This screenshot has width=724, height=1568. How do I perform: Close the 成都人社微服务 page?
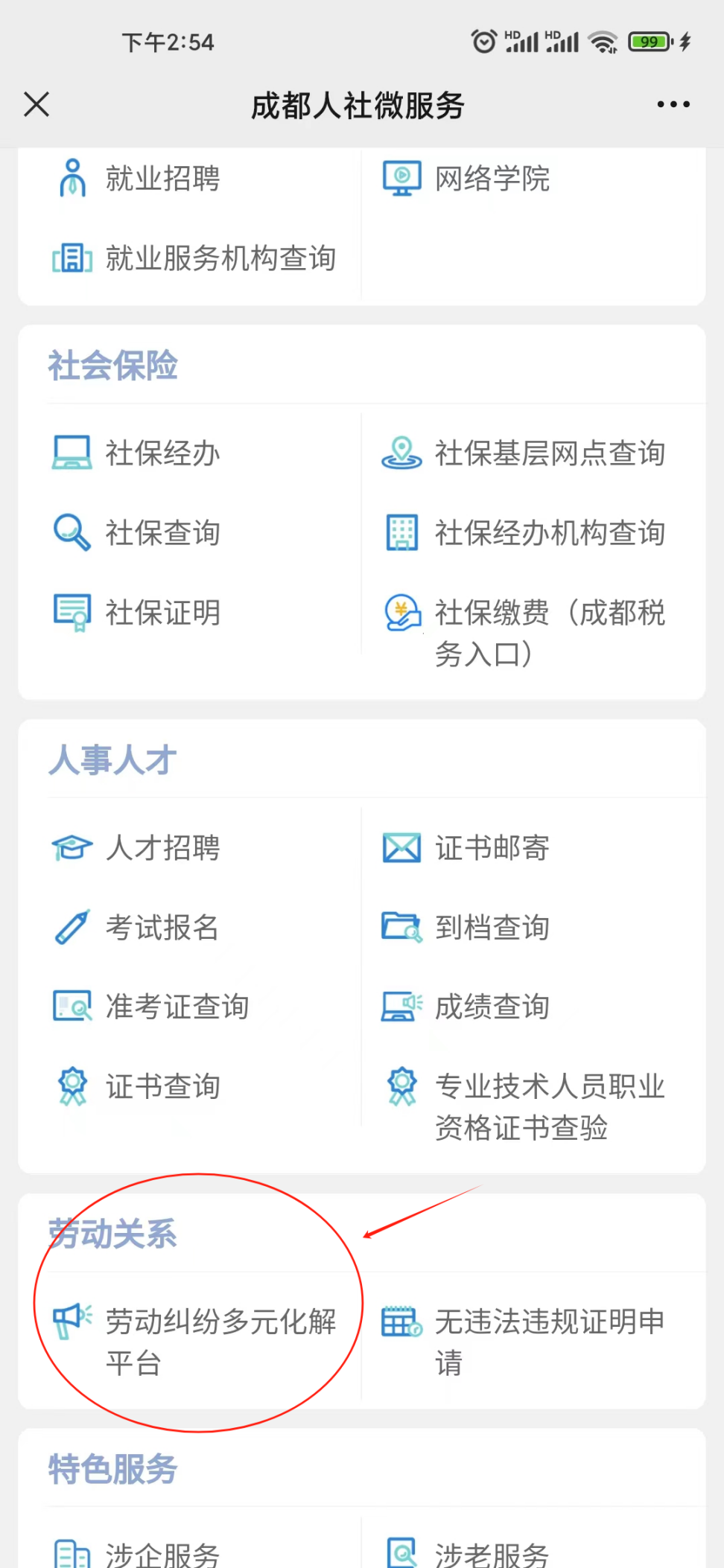[x=36, y=104]
